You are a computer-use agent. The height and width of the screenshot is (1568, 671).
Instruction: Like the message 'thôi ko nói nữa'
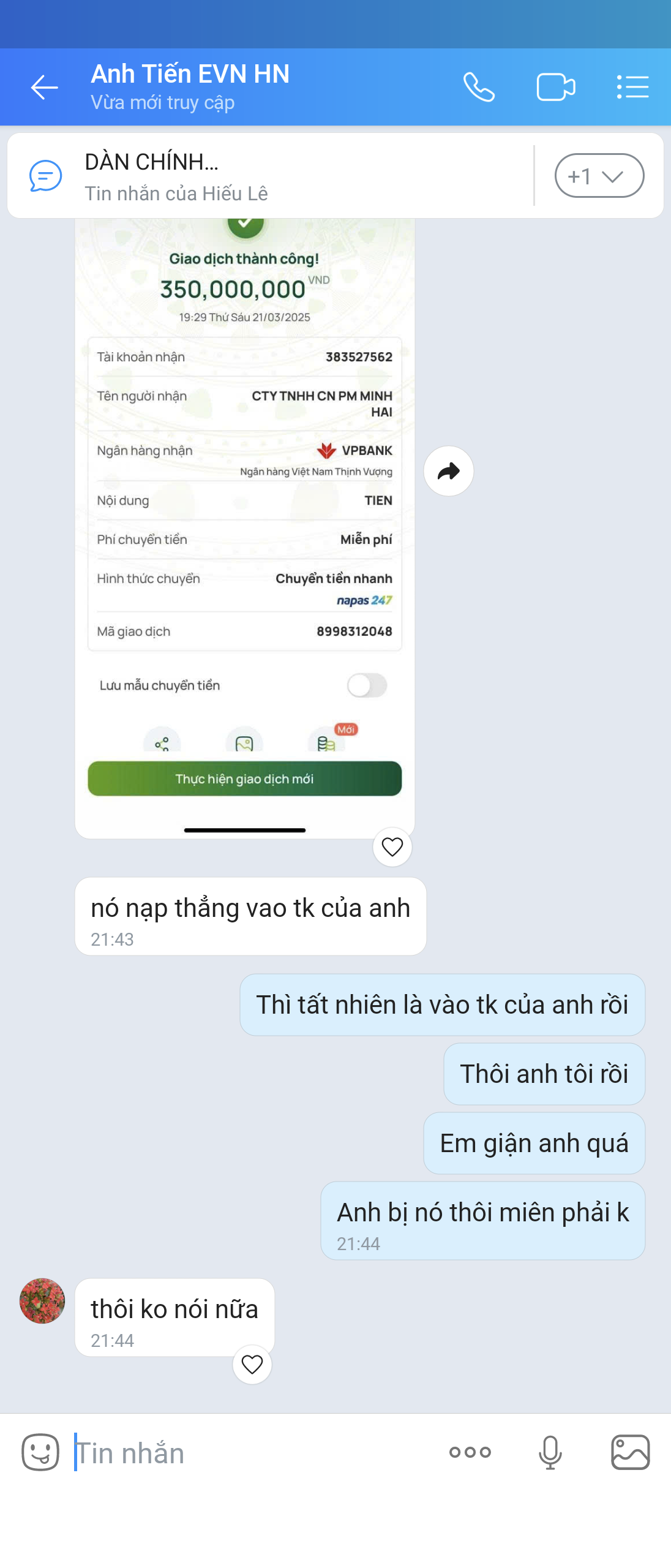[x=252, y=1365]
